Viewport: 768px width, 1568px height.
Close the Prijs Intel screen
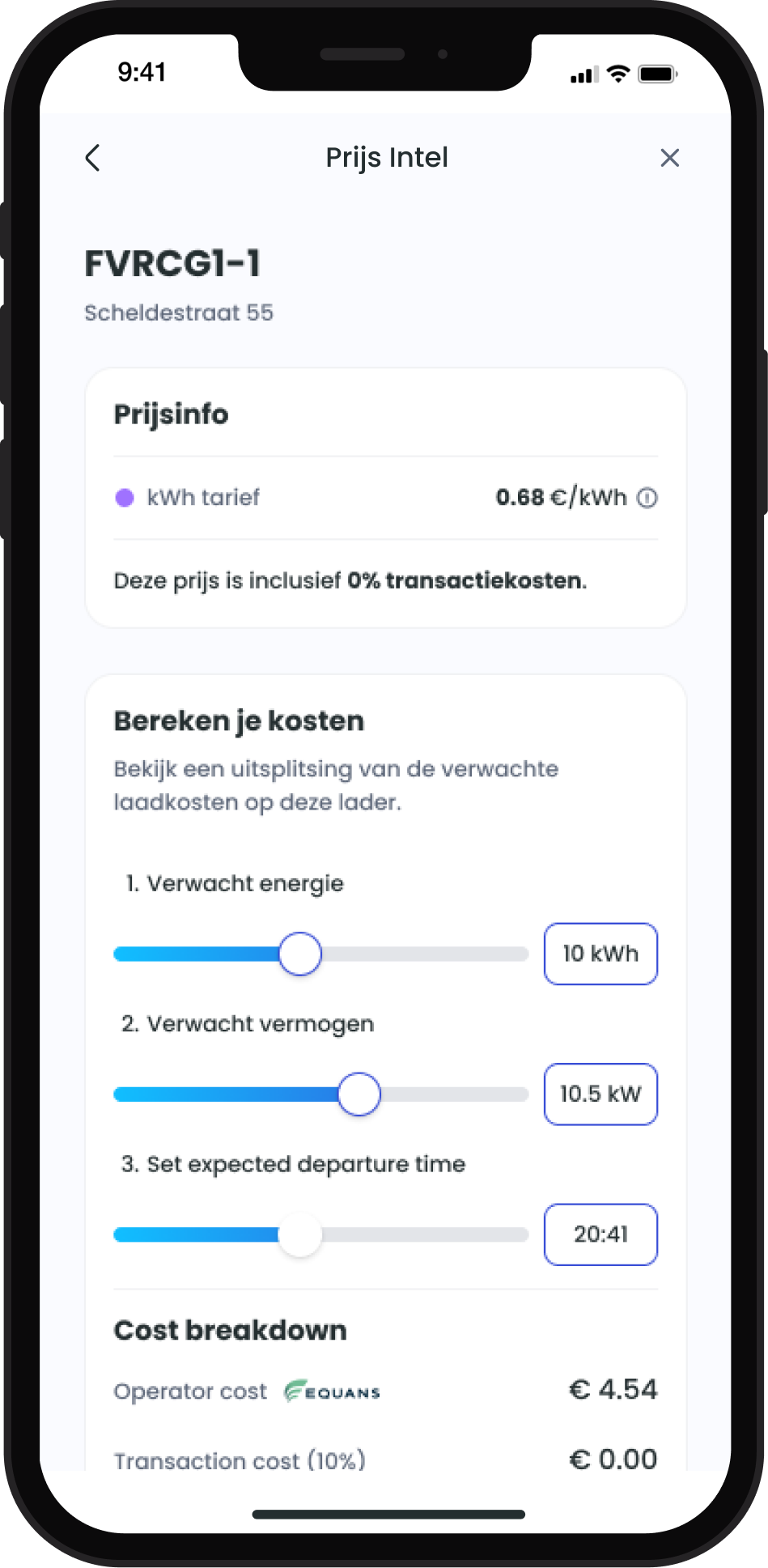[669, 158]
